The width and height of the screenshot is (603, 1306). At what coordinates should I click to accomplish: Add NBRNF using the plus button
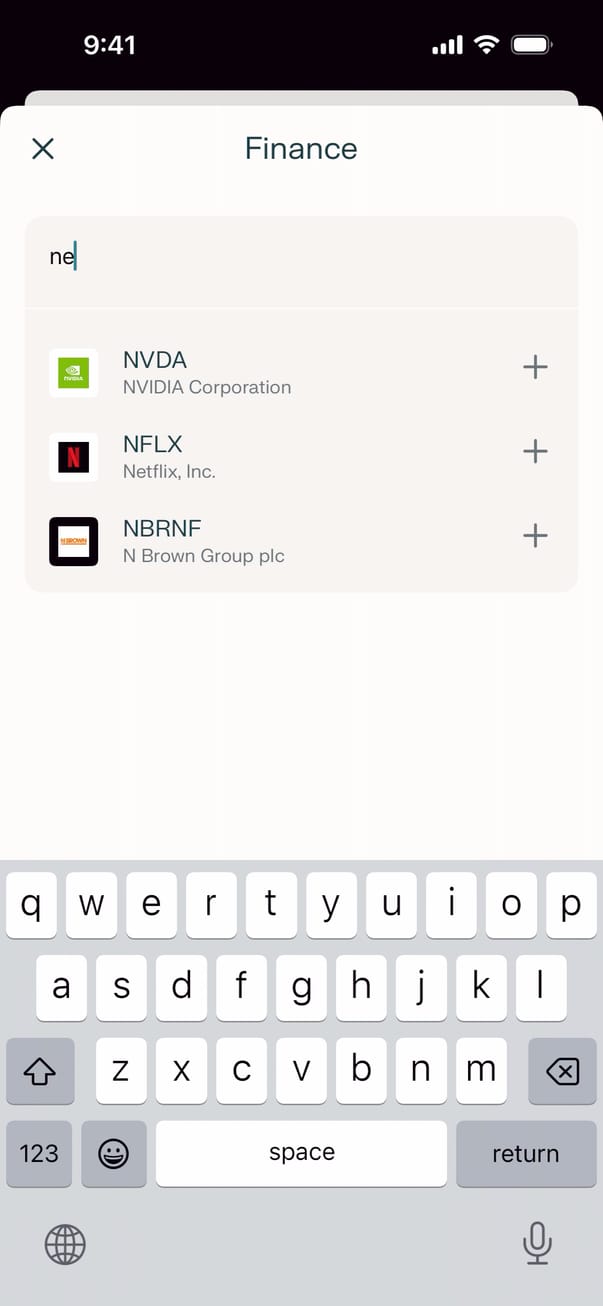[x=535, y=536]
